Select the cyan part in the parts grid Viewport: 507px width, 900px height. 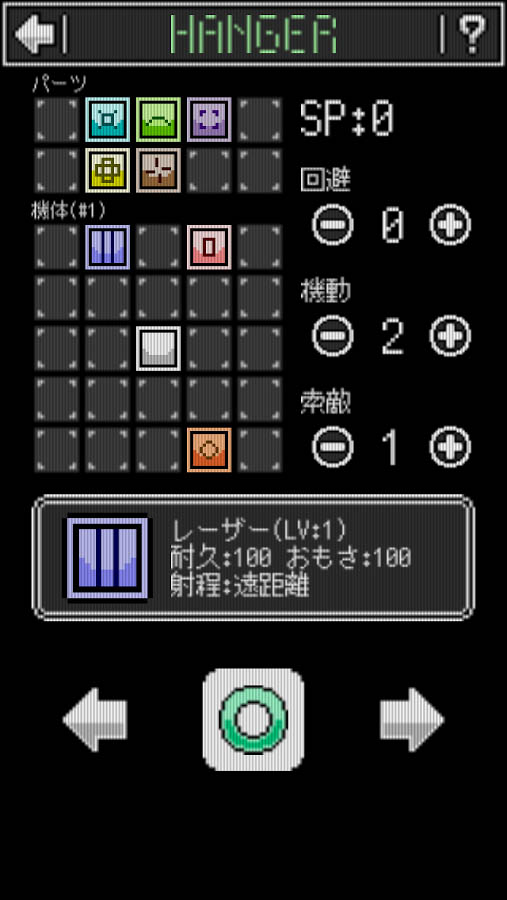pos(108,119)
